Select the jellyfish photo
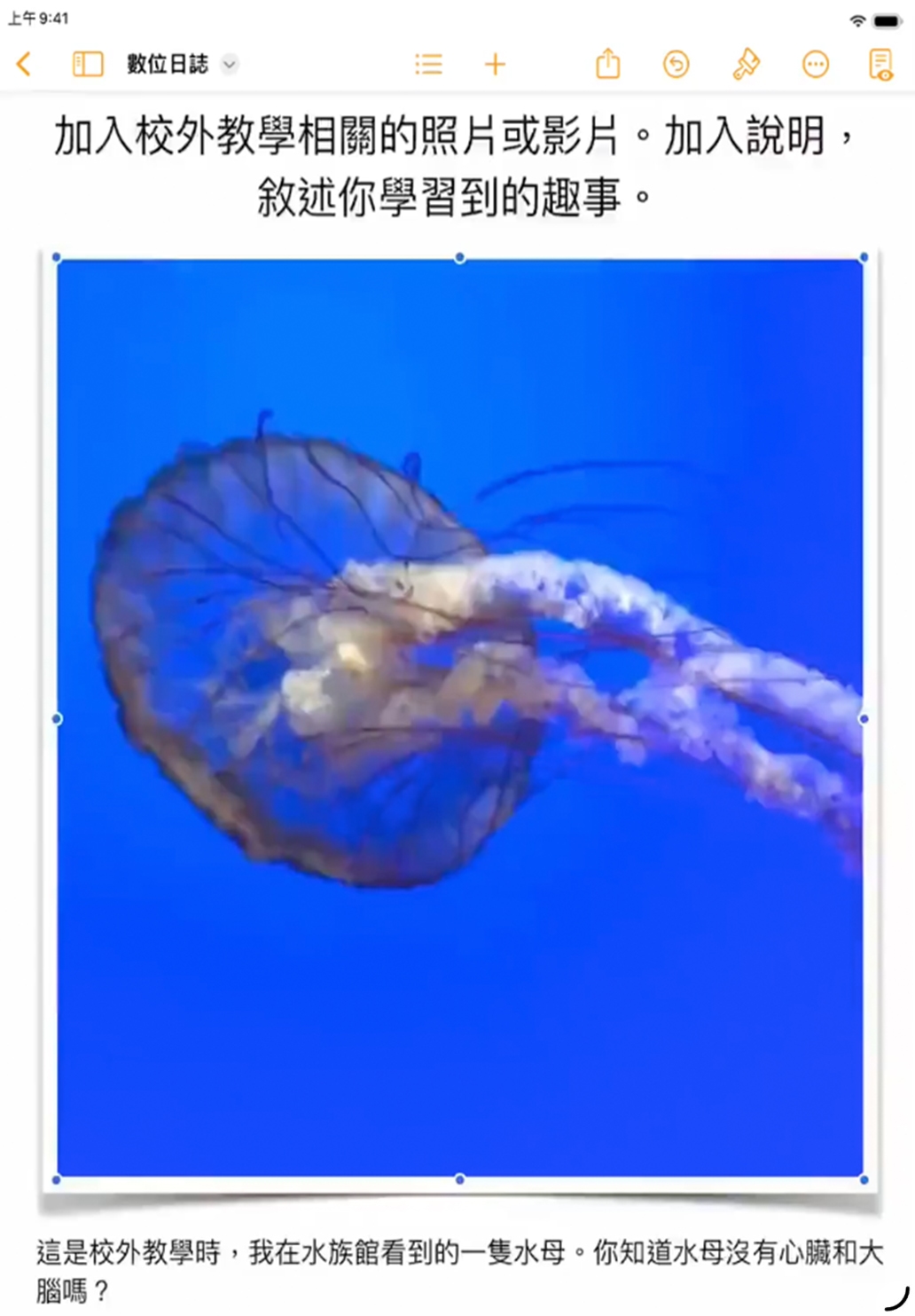The height and width of the screenshot is (1316, 915). (x=459, y=718)
